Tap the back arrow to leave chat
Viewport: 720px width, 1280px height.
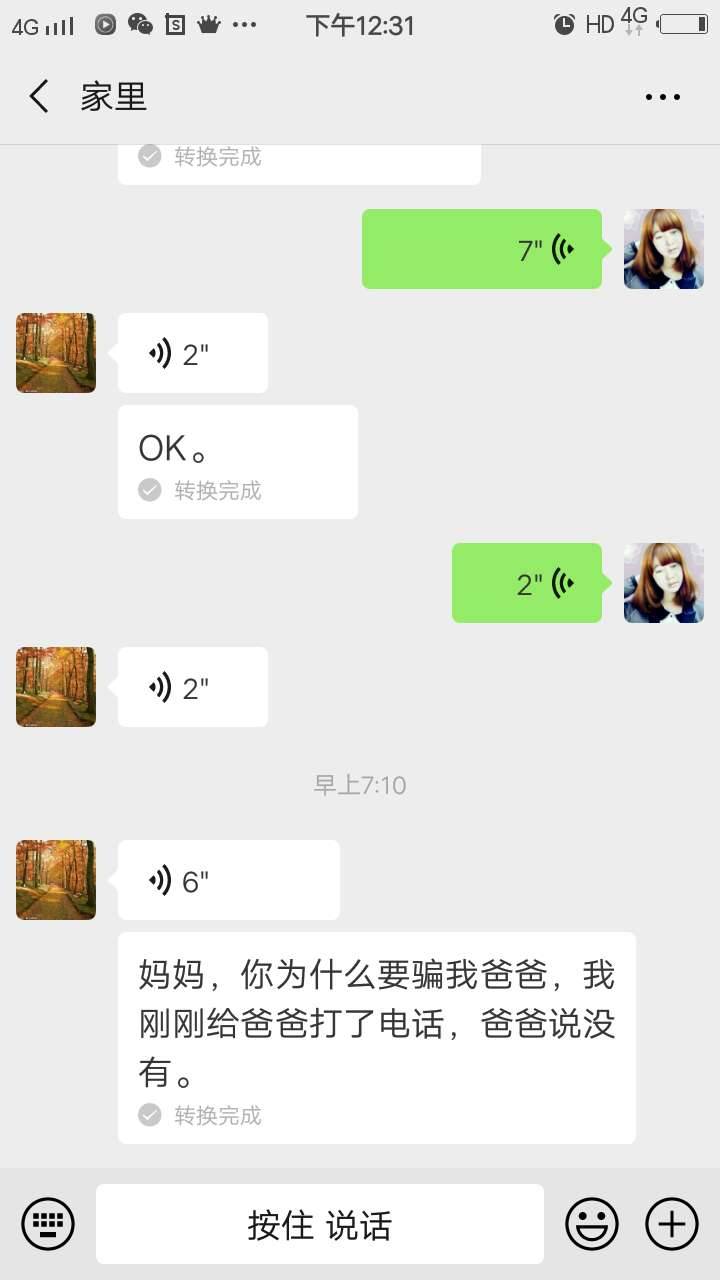point(37,96)
